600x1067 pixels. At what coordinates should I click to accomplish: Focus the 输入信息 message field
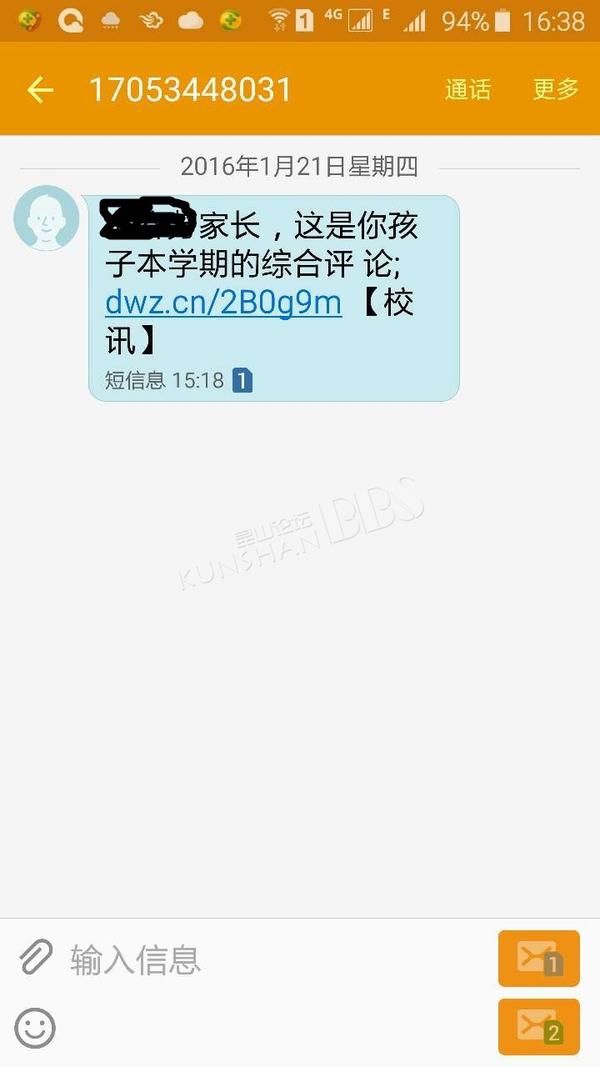point(272,959)
